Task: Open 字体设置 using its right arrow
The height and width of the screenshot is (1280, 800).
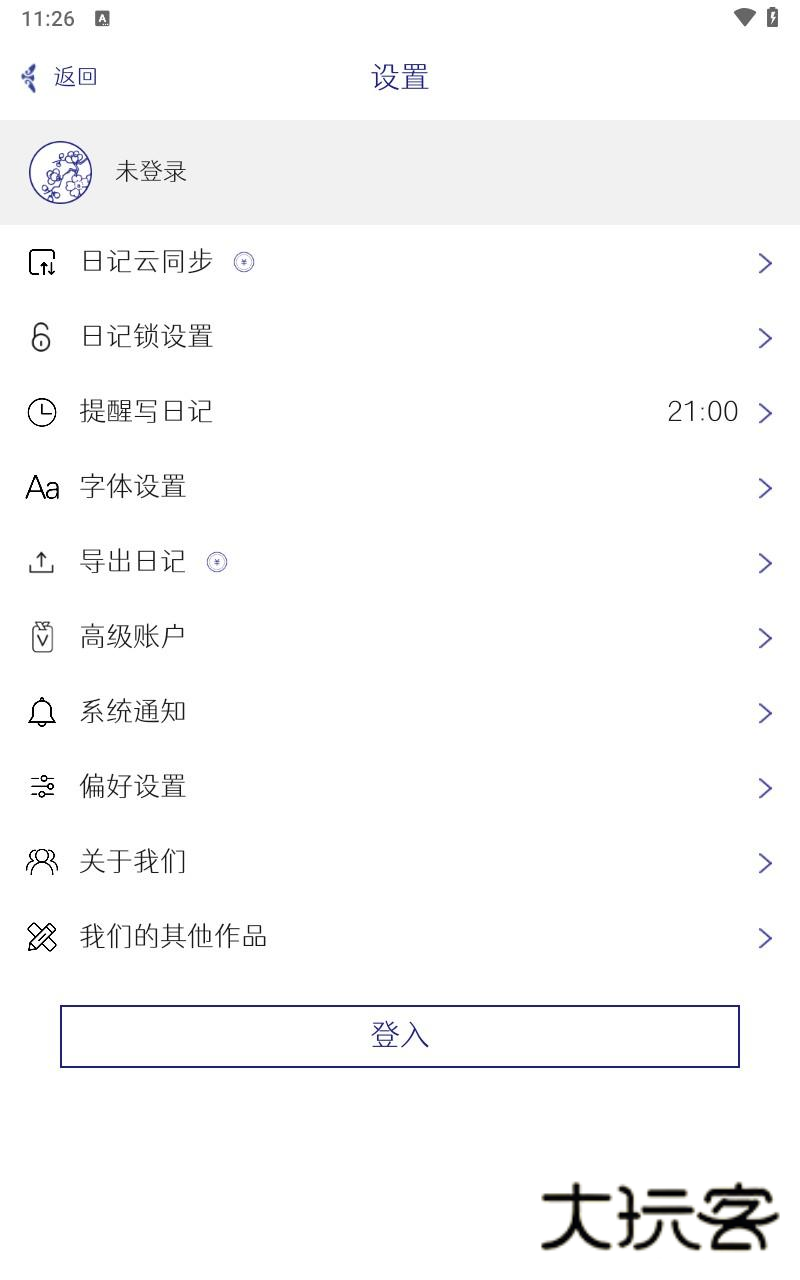Action: (x=765, y=488)
